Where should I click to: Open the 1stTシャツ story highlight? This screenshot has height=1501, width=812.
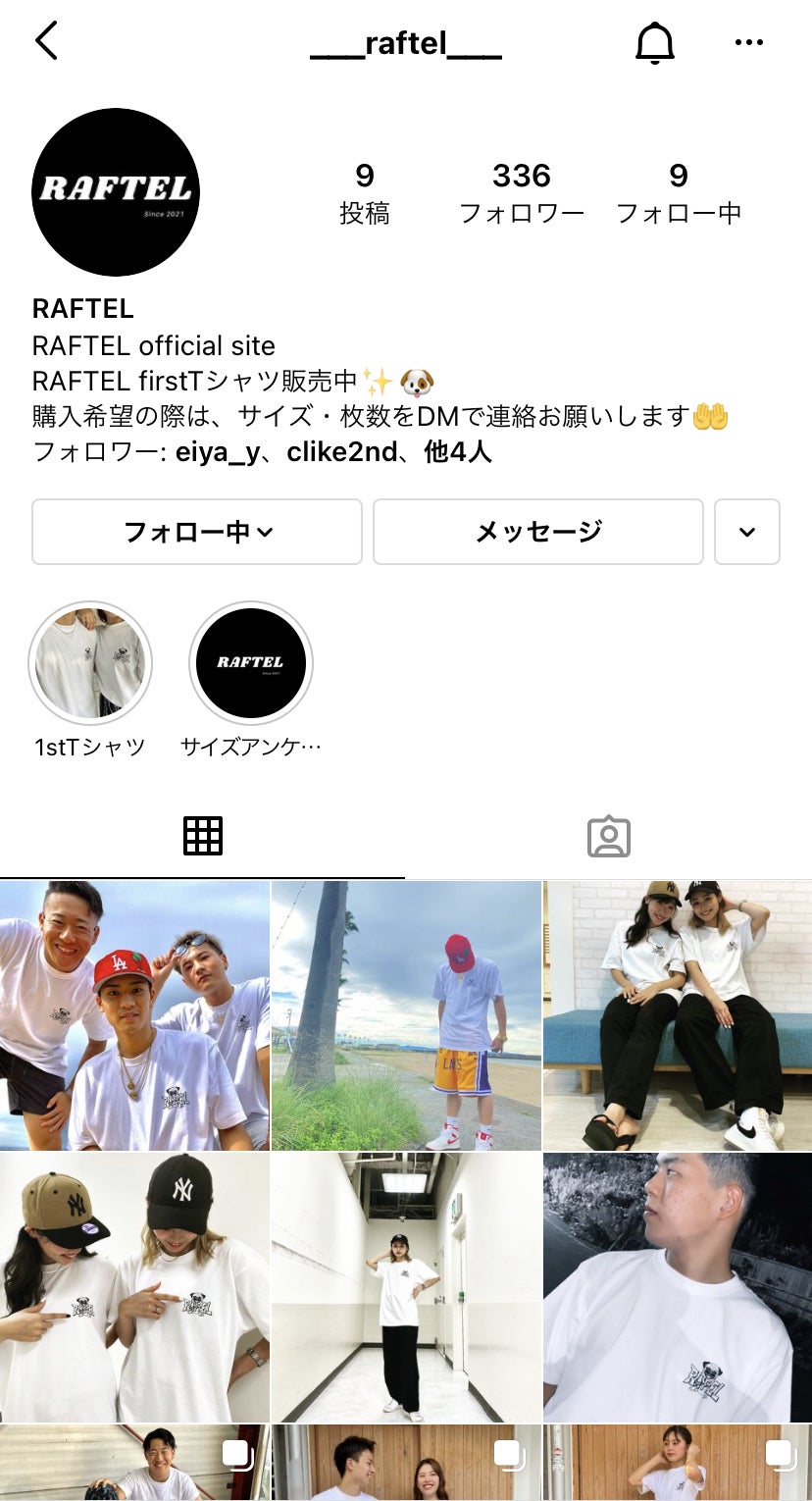pos(90,663)
